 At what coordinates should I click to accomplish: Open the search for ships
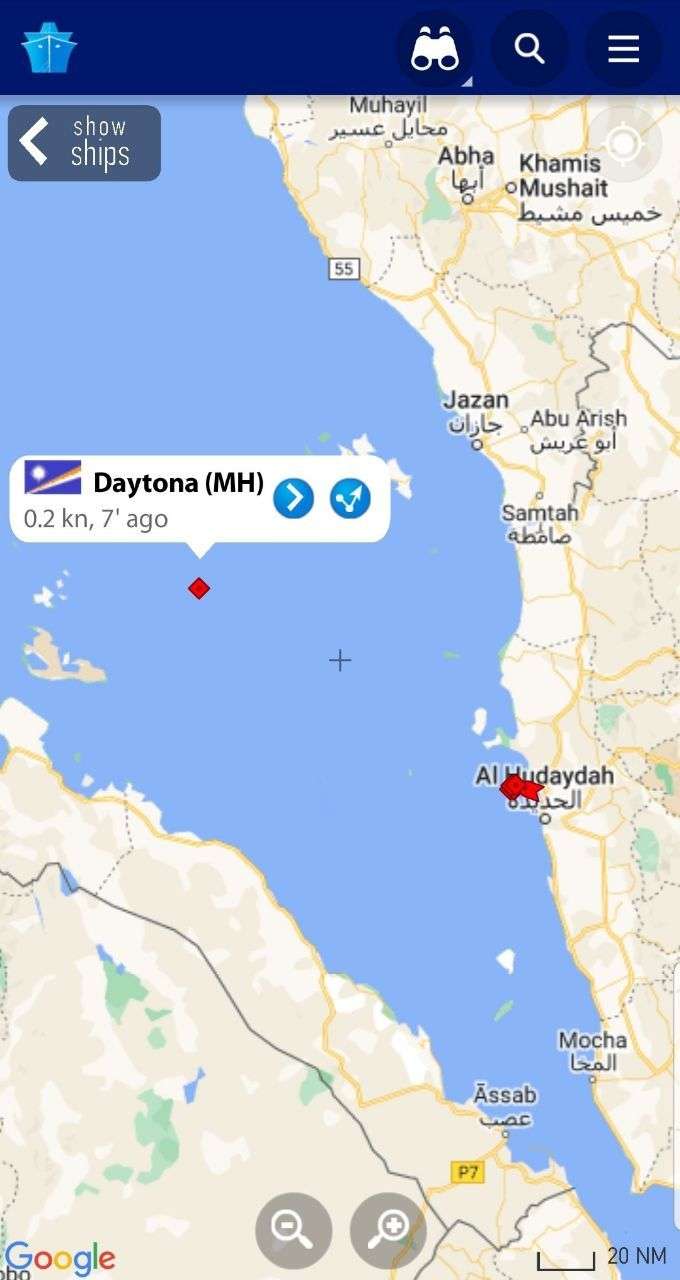[x=529, y=48]
